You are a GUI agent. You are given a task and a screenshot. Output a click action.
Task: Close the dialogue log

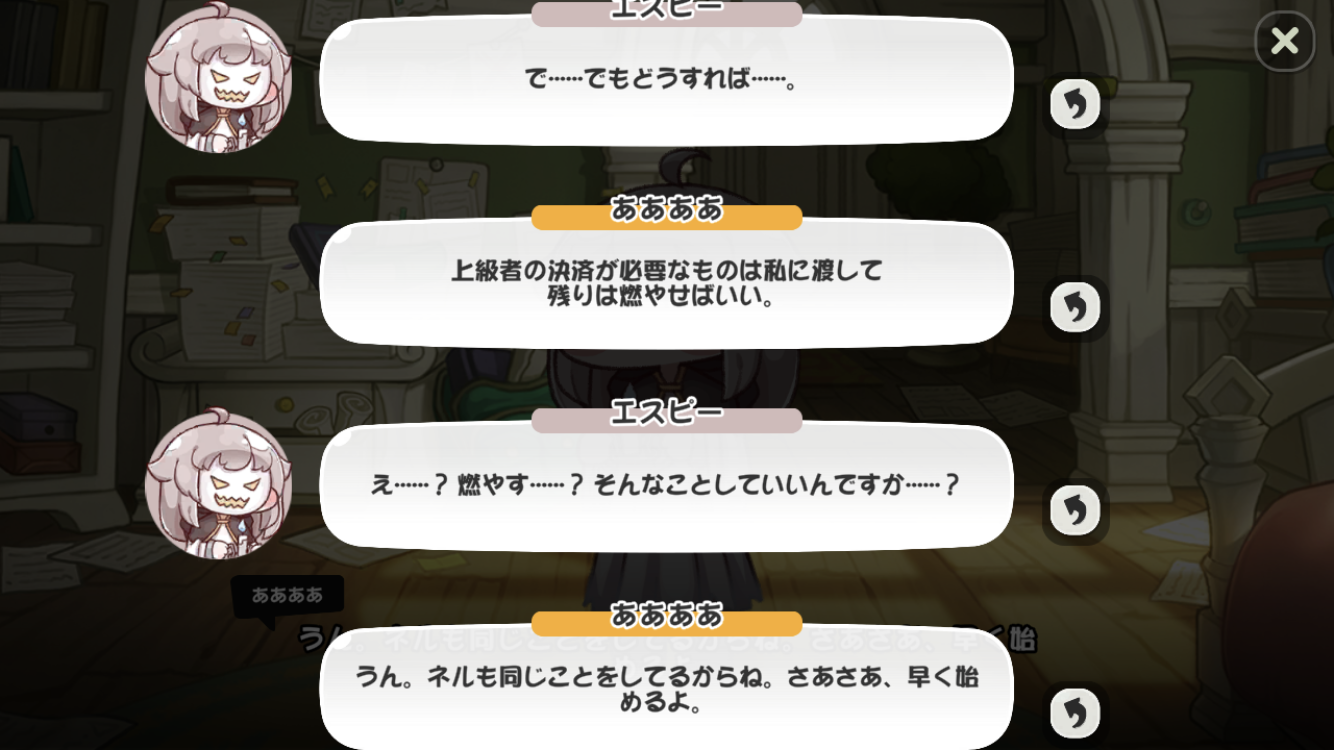[x=1284, y=41]
